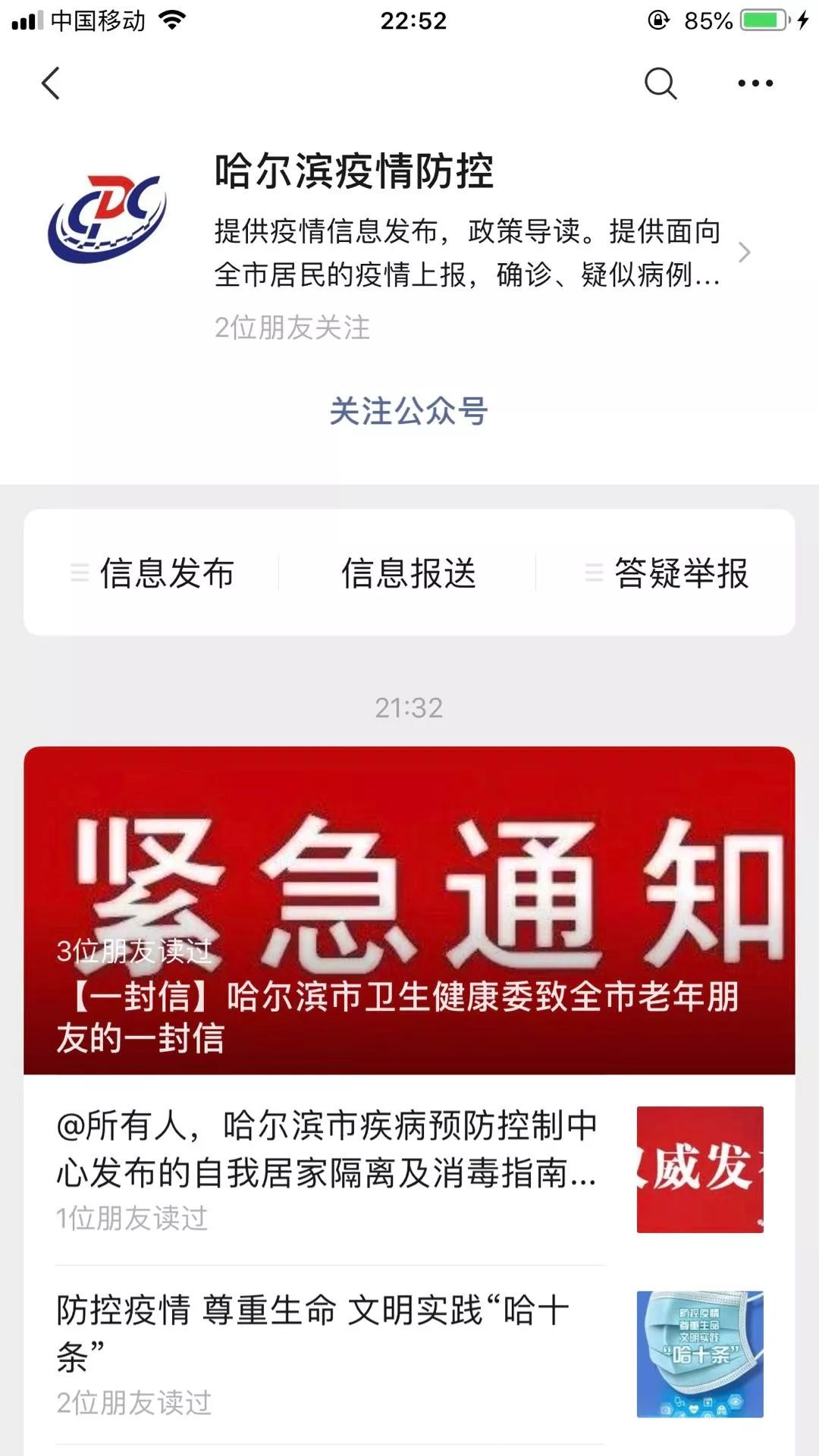Tap the hamburger icon beside 答疑举报

(x=591, y=574)
